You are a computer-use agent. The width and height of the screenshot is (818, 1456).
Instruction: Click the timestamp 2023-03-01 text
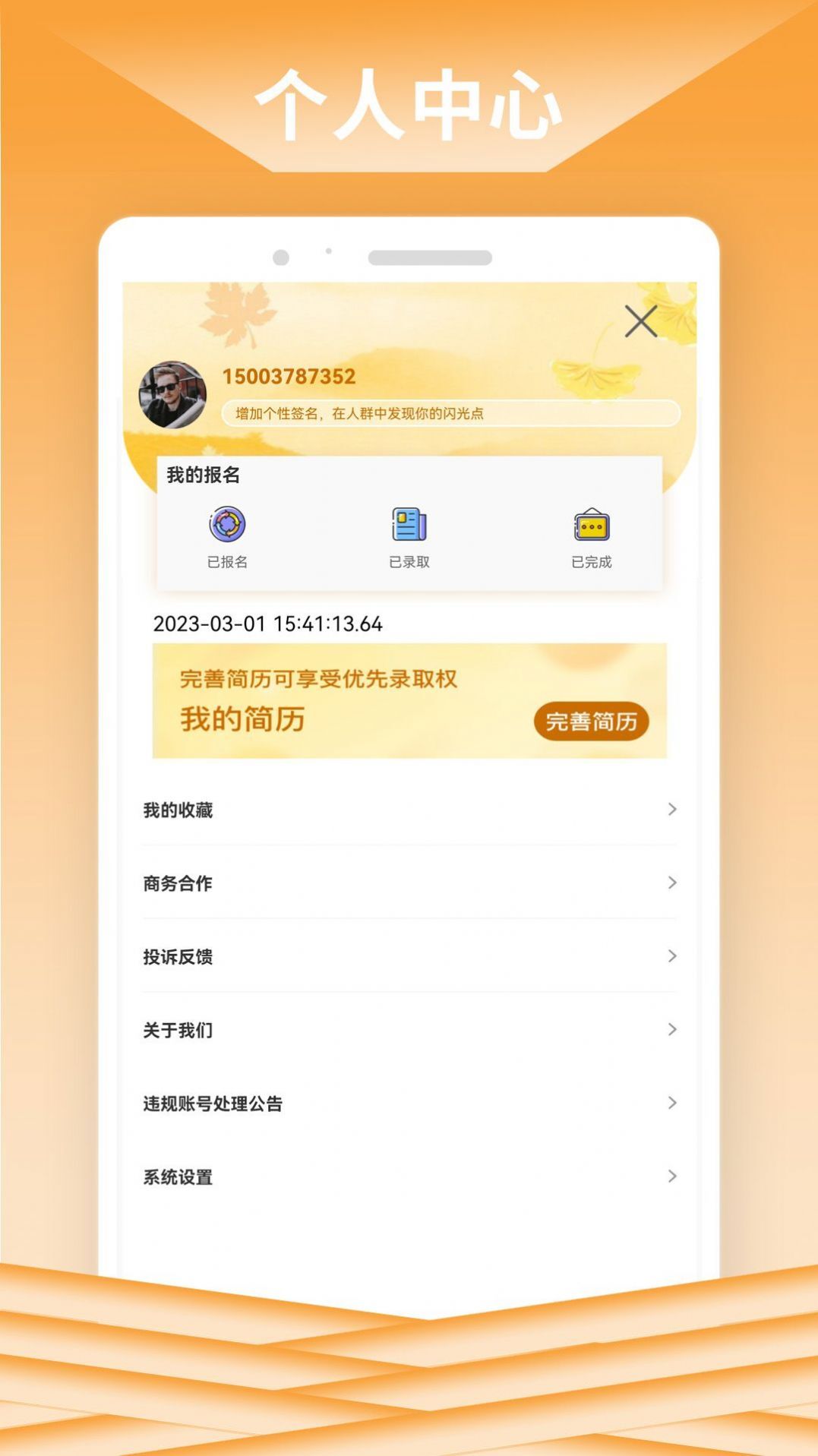coord(269,624)
